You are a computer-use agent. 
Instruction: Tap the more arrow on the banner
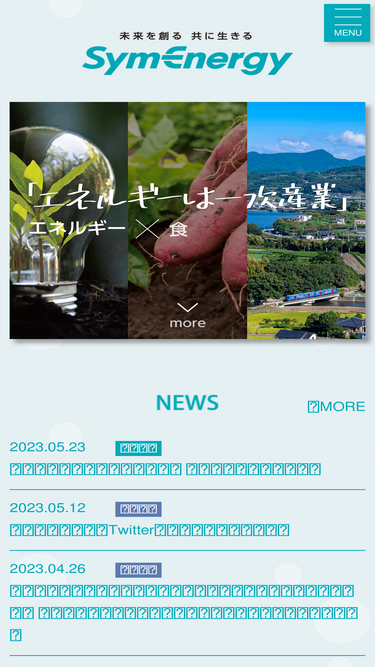tap(187, 315)
